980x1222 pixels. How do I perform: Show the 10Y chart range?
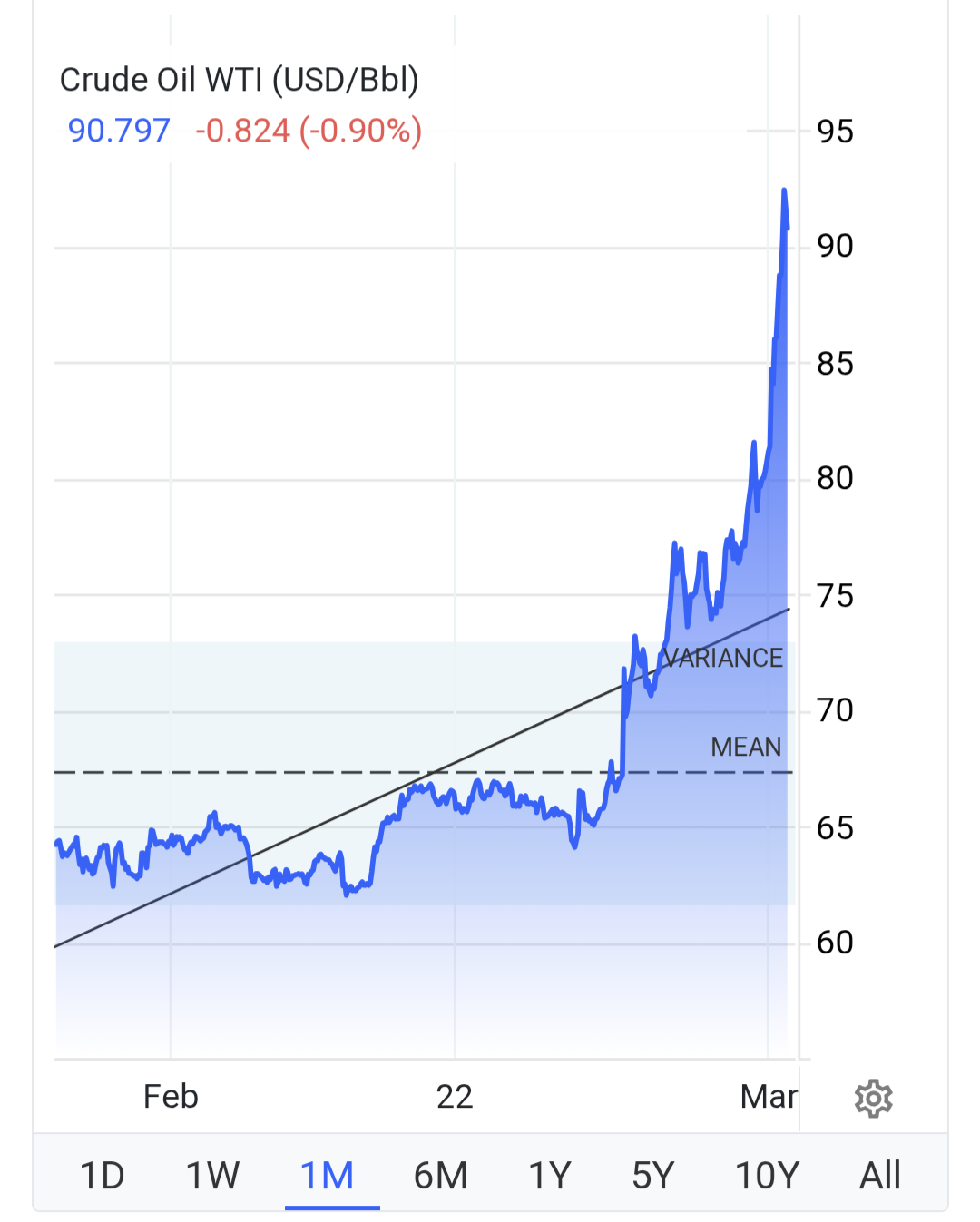(767, 1176)
